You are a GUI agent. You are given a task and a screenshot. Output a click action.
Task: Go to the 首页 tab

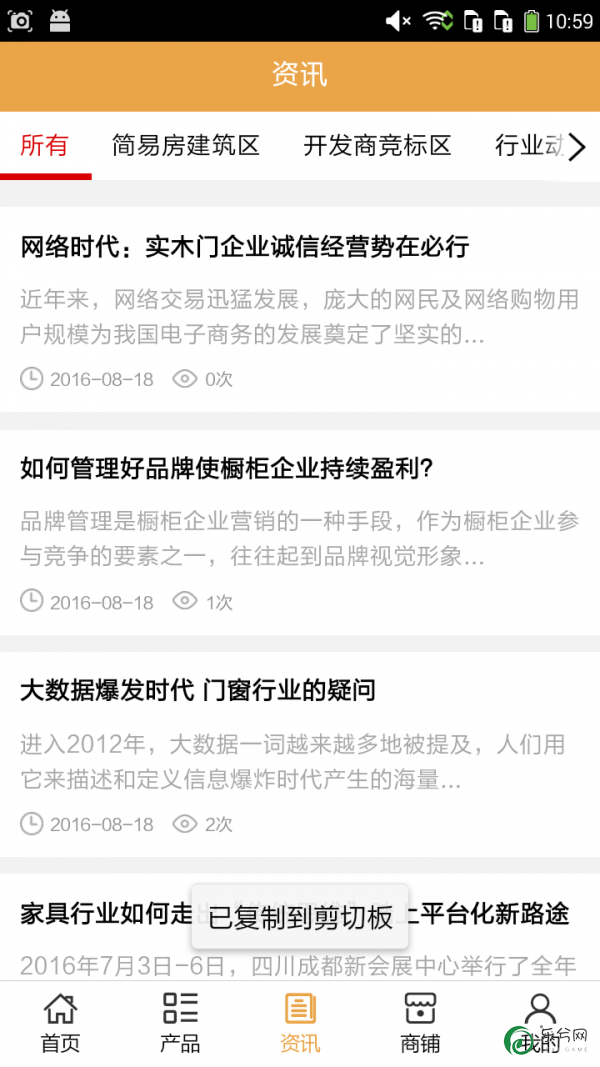60,1023
